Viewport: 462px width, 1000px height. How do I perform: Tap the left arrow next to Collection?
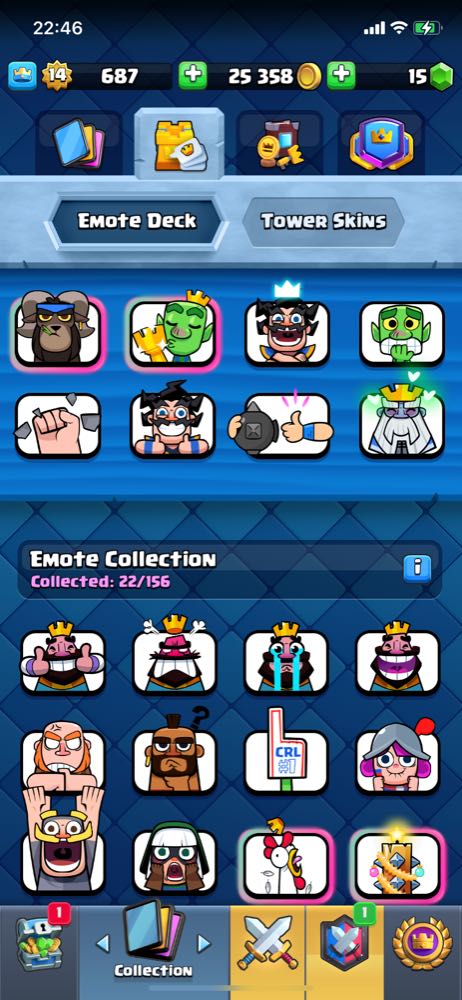click(x=103, y=943)
